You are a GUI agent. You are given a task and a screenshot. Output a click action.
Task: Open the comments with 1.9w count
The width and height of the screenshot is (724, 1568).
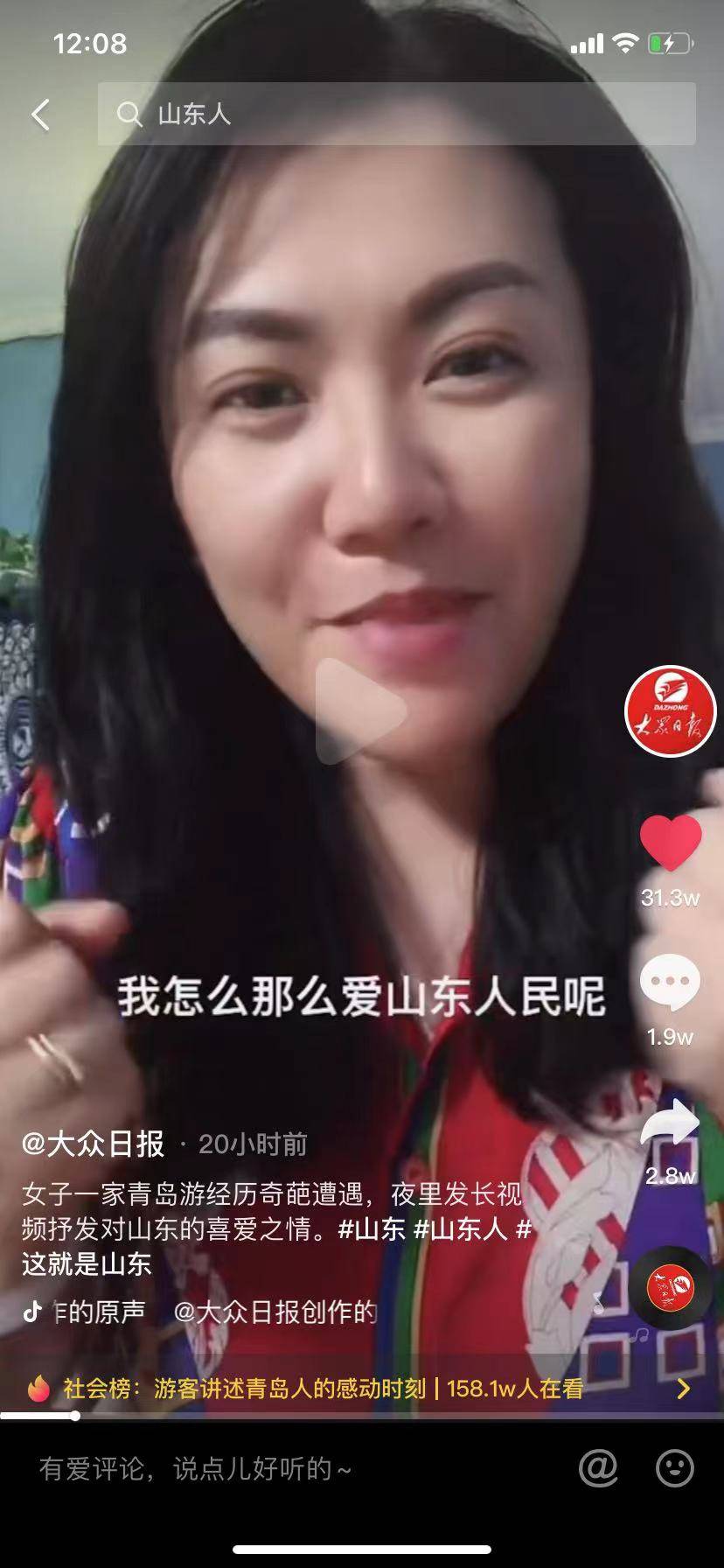click(x=670, y=983)
